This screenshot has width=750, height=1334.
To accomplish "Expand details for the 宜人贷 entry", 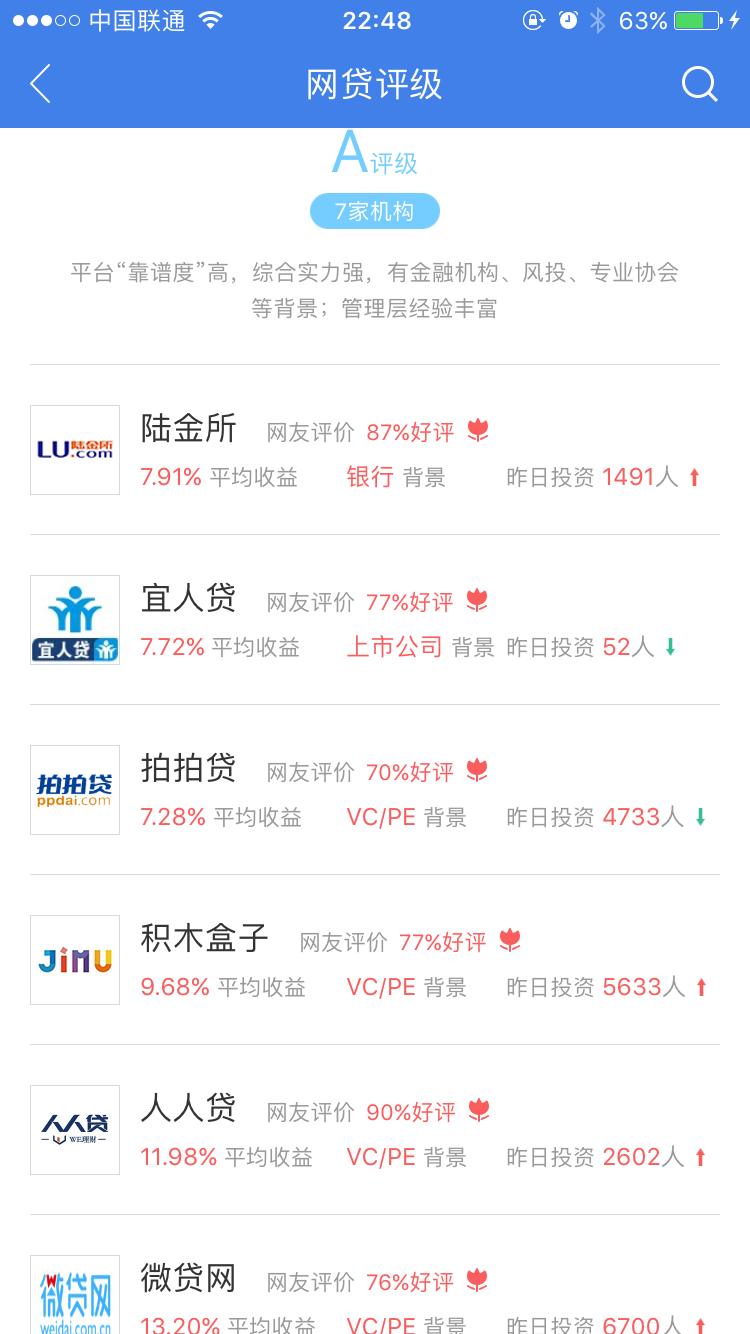I will [375, 620].
